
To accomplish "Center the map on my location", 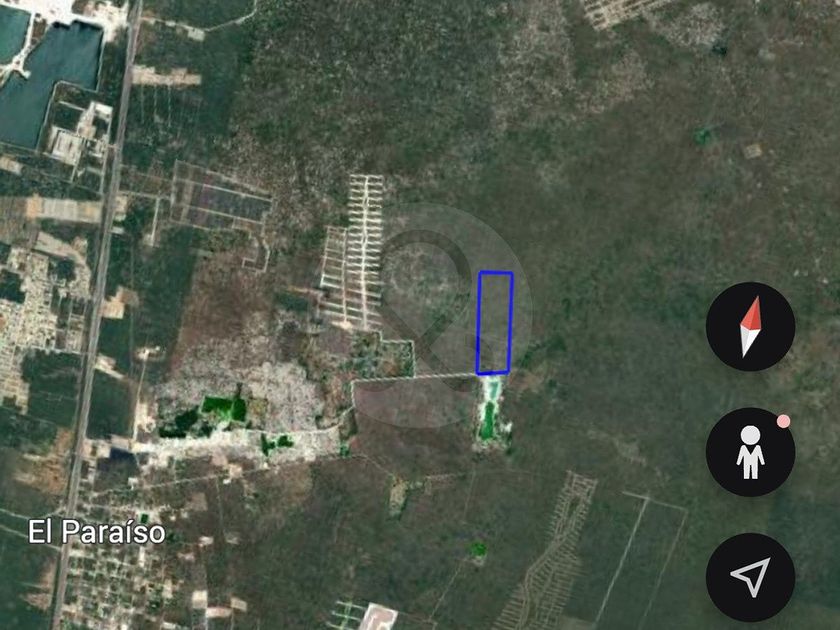I will (751, 577).
